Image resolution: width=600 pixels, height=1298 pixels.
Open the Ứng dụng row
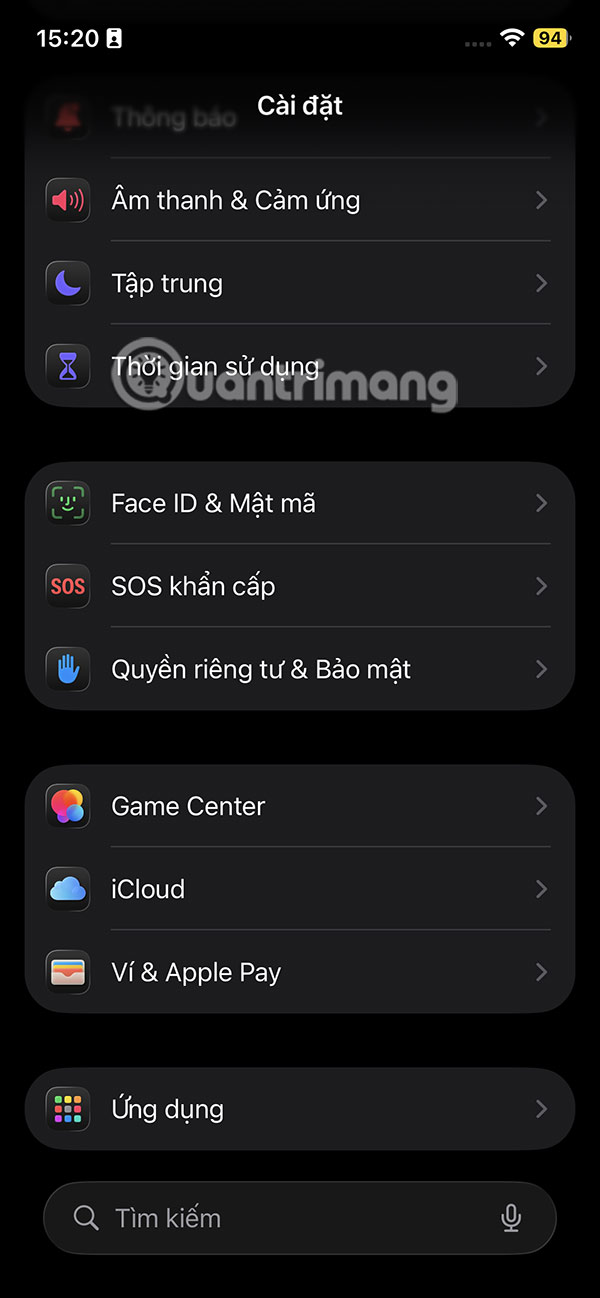click(x=300, y=1109)
